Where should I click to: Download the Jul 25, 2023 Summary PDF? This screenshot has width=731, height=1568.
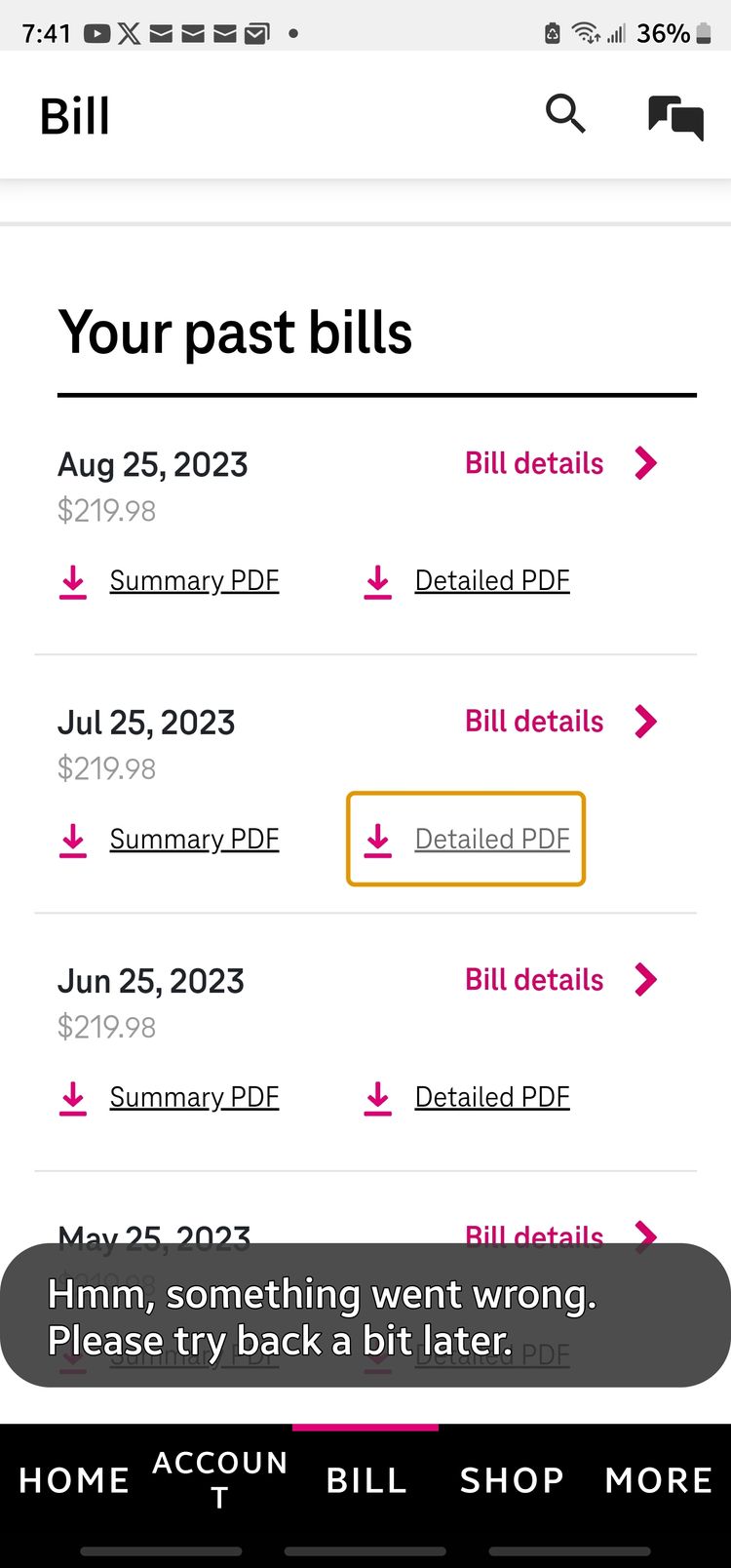170,840
